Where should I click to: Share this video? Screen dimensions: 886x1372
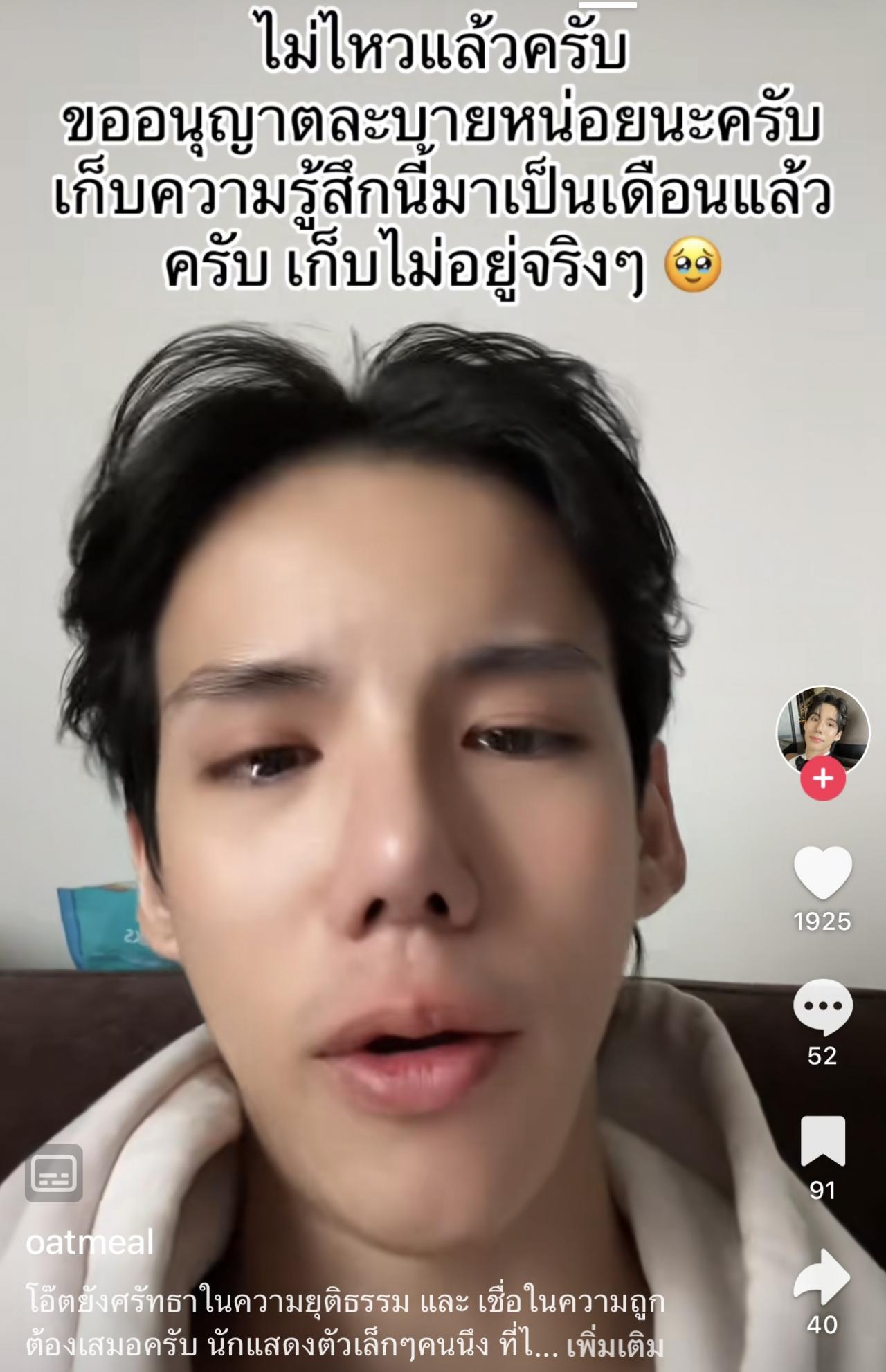(822, 1275)
